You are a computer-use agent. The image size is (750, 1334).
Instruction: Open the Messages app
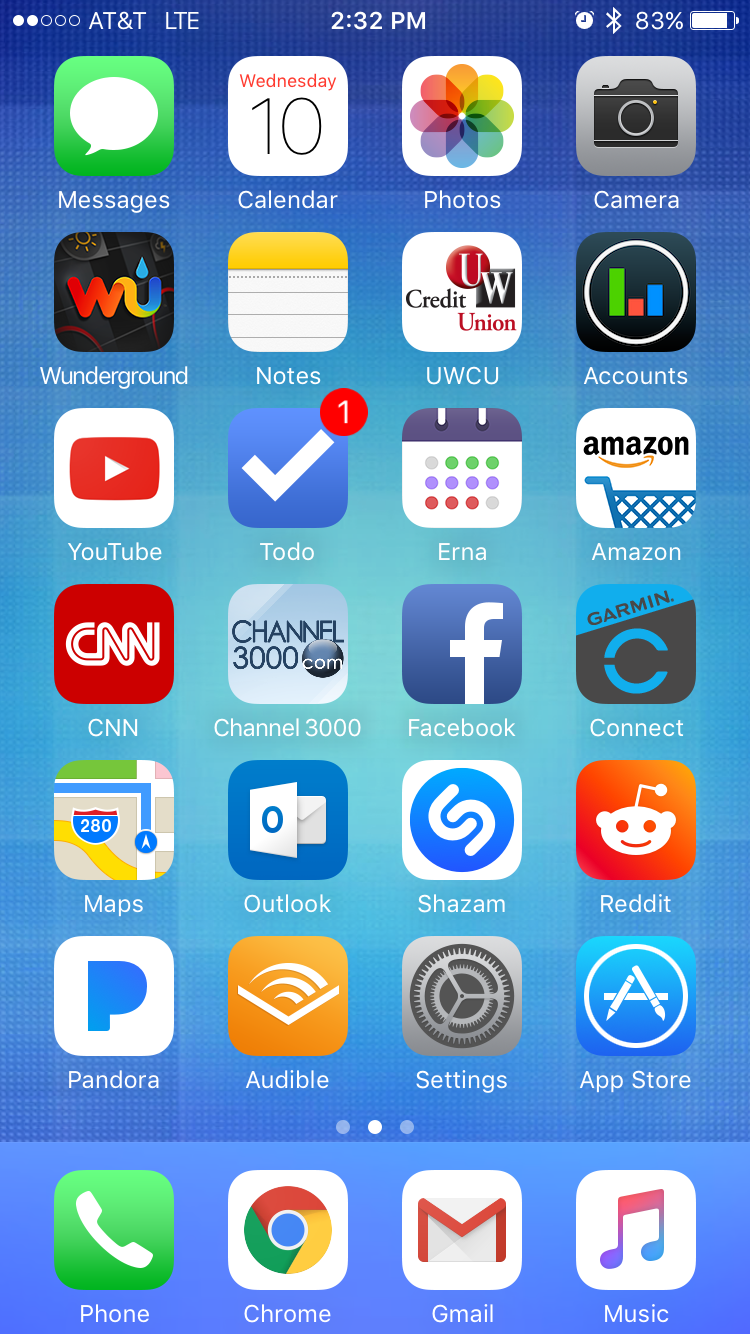(114, 116)
